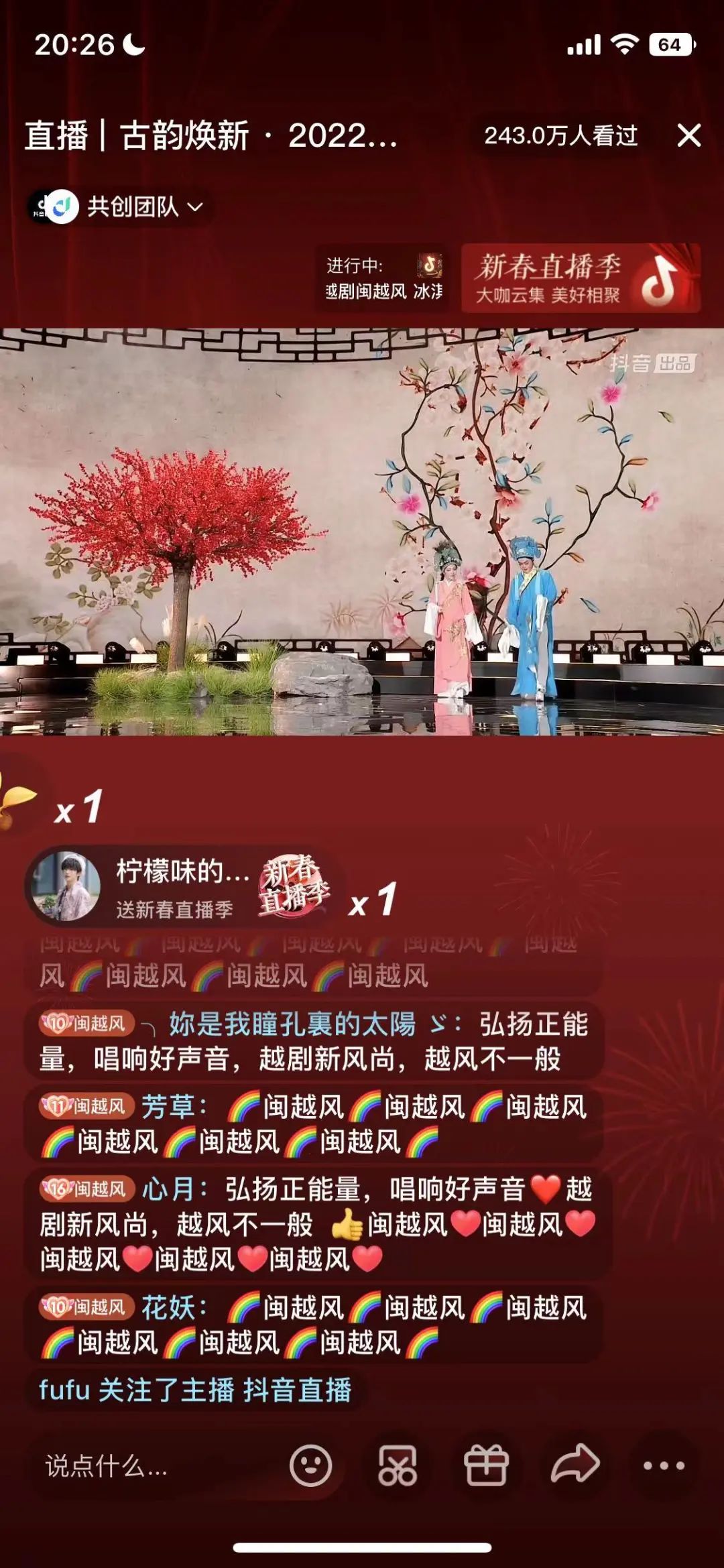Open the four-circle interaction icon

tap(398, 1466)
